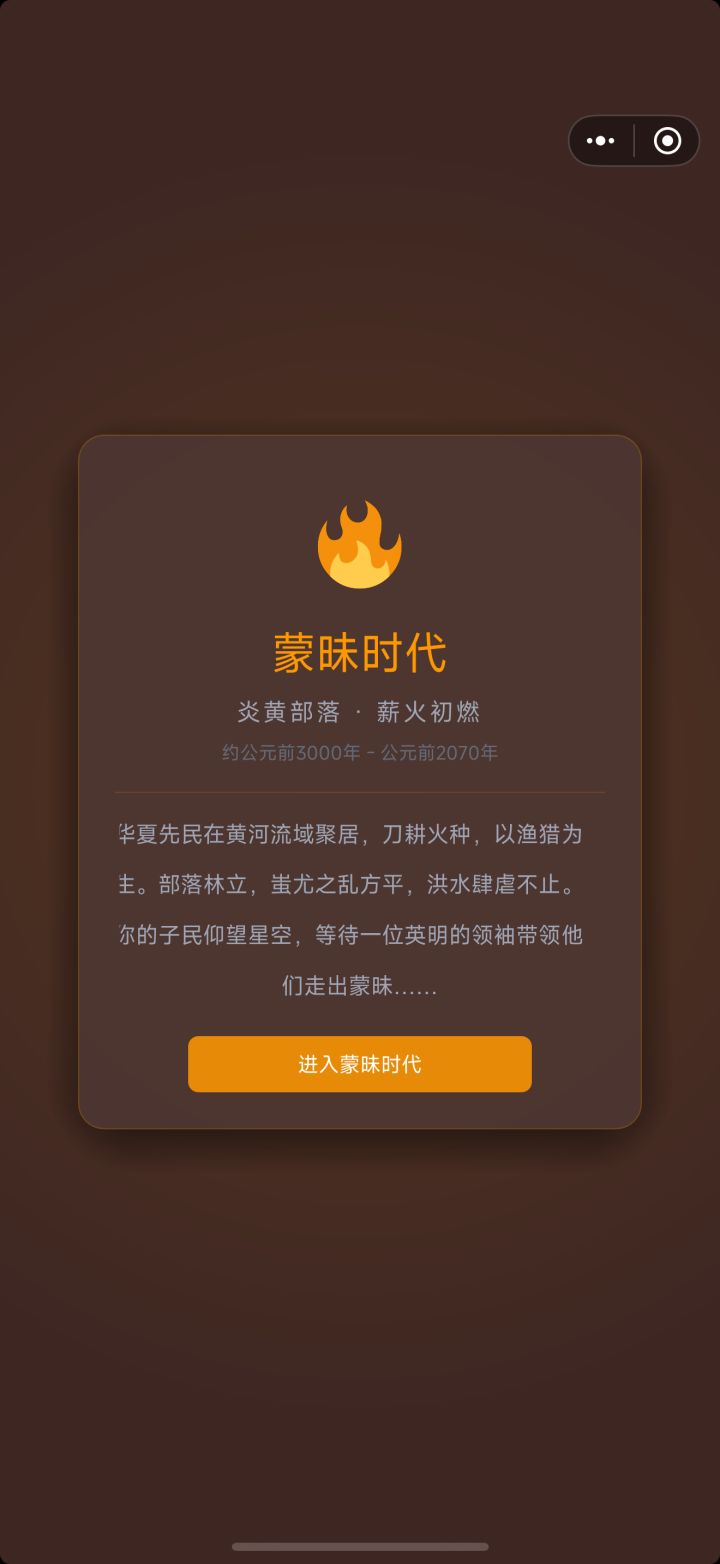Select the subtitle 炎黄部落 · 薪火初燃
Viewport: 720px width, 1564px height.
click(359, 712)
